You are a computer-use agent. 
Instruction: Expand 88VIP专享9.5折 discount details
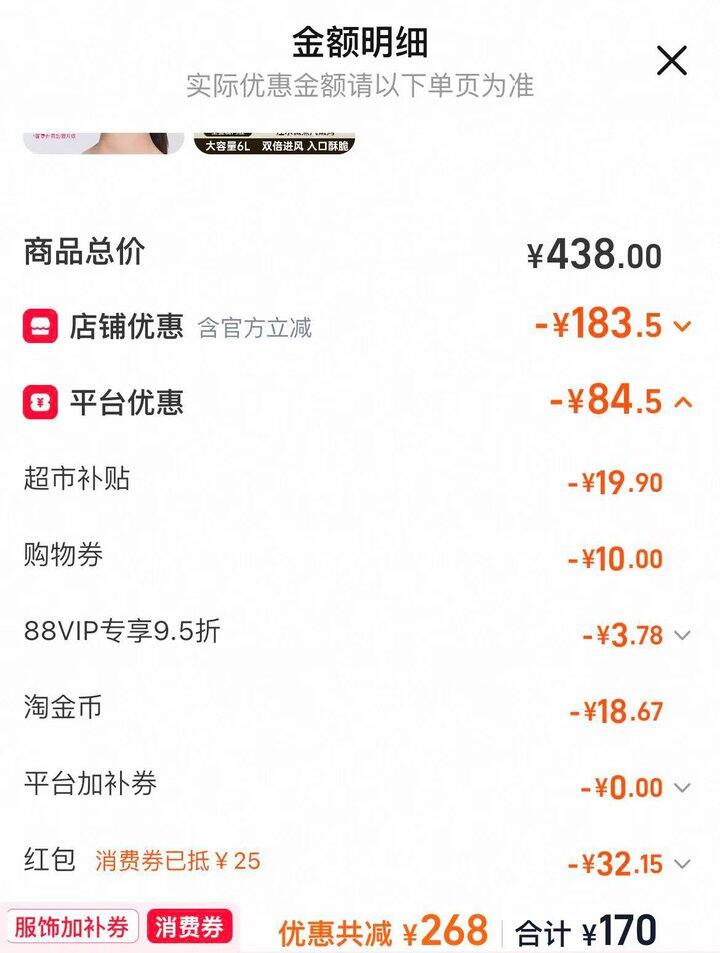(682, 636)
